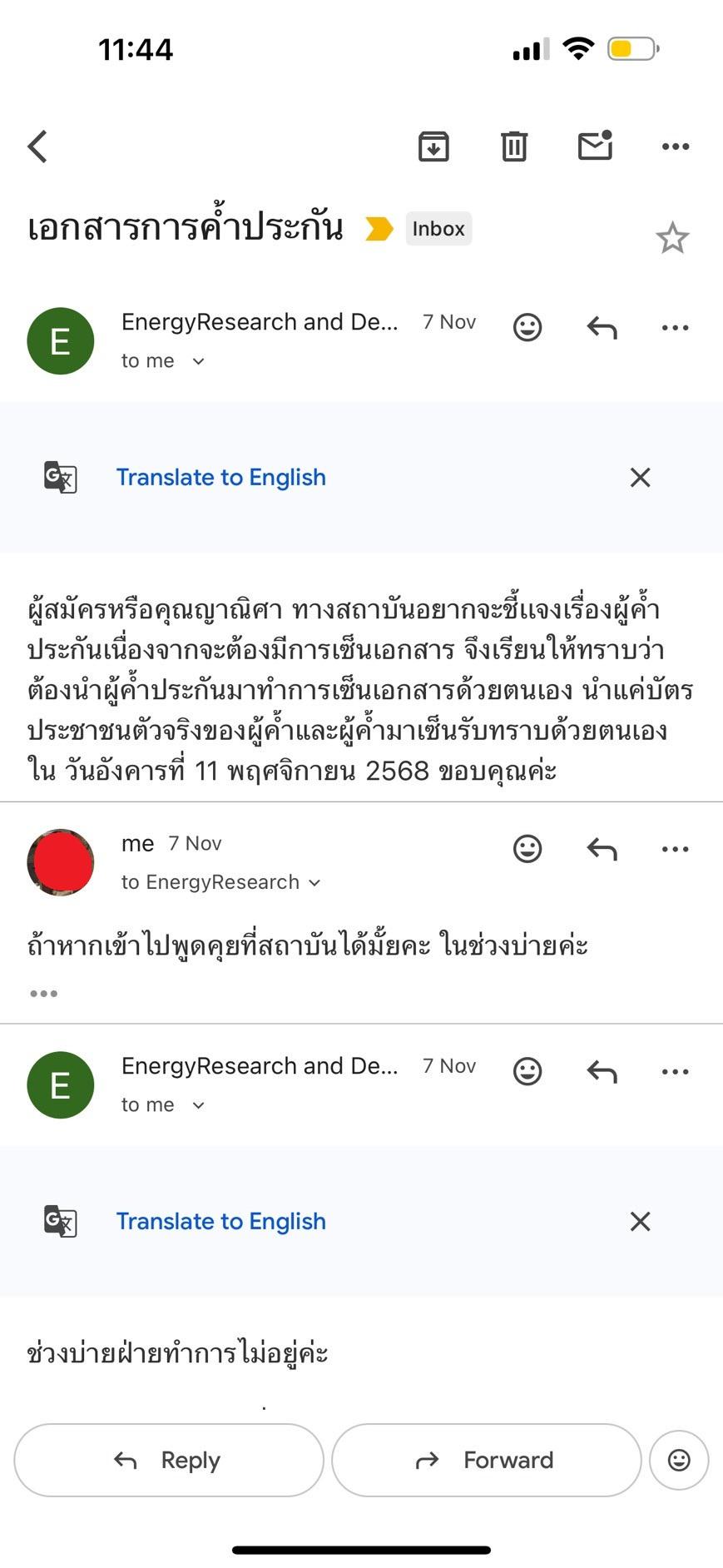This screenshot has height=1568, width=723.
Task: Expand recipient details of first EnergyResearch email
Action: click(198, 361)
